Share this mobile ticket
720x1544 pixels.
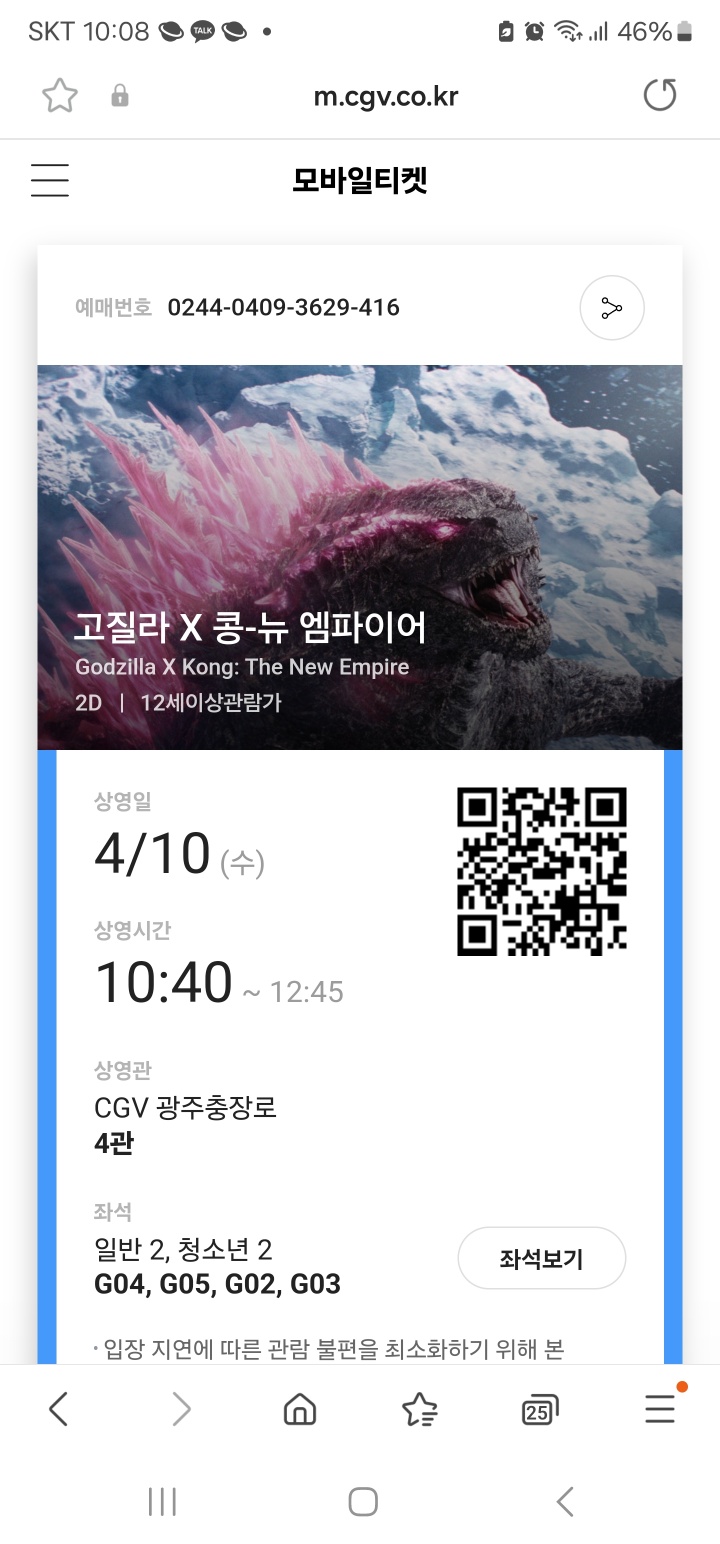612,308
